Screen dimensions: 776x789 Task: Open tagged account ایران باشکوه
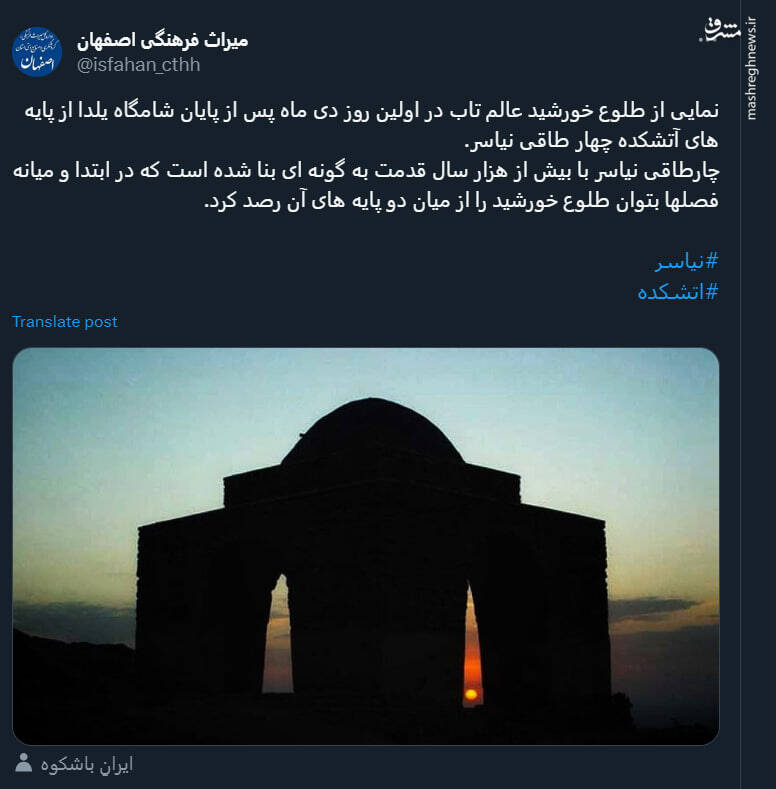pyautogui.click(x=86, y=765)
